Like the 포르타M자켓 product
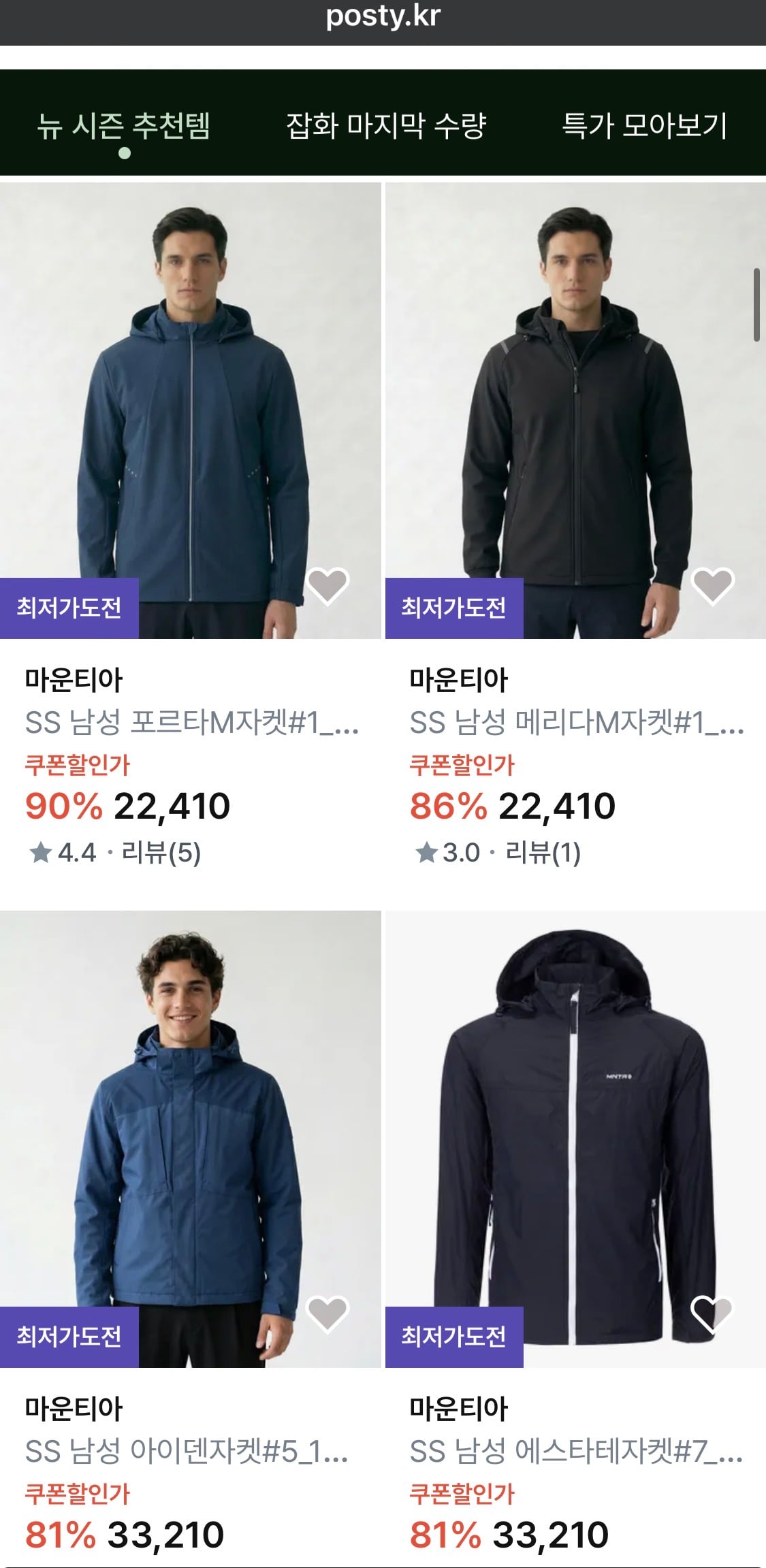 coord(328,585)
